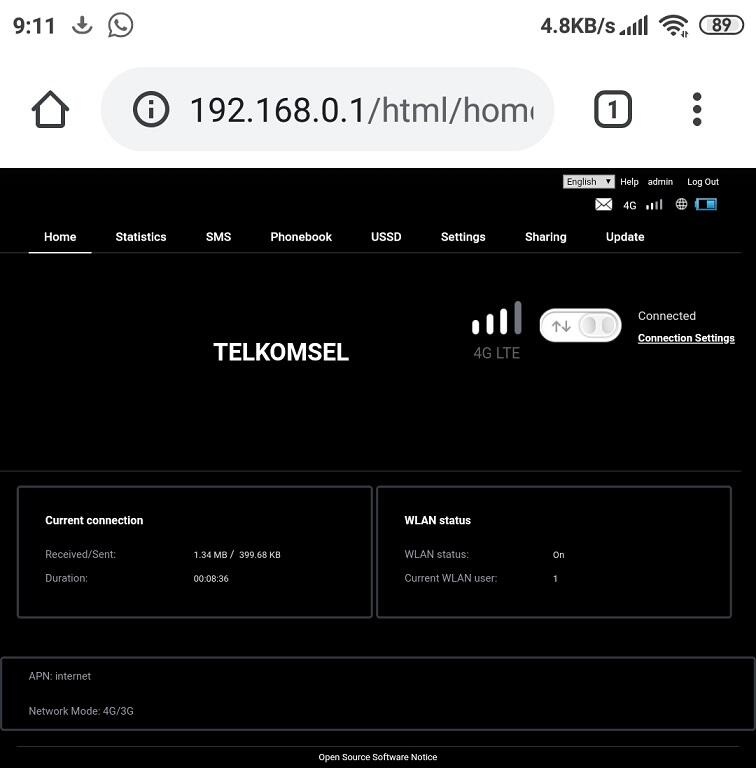Tap the WhatsApp icon in the status bar
The width and height of the screenshot is (756, 768).
120,25
